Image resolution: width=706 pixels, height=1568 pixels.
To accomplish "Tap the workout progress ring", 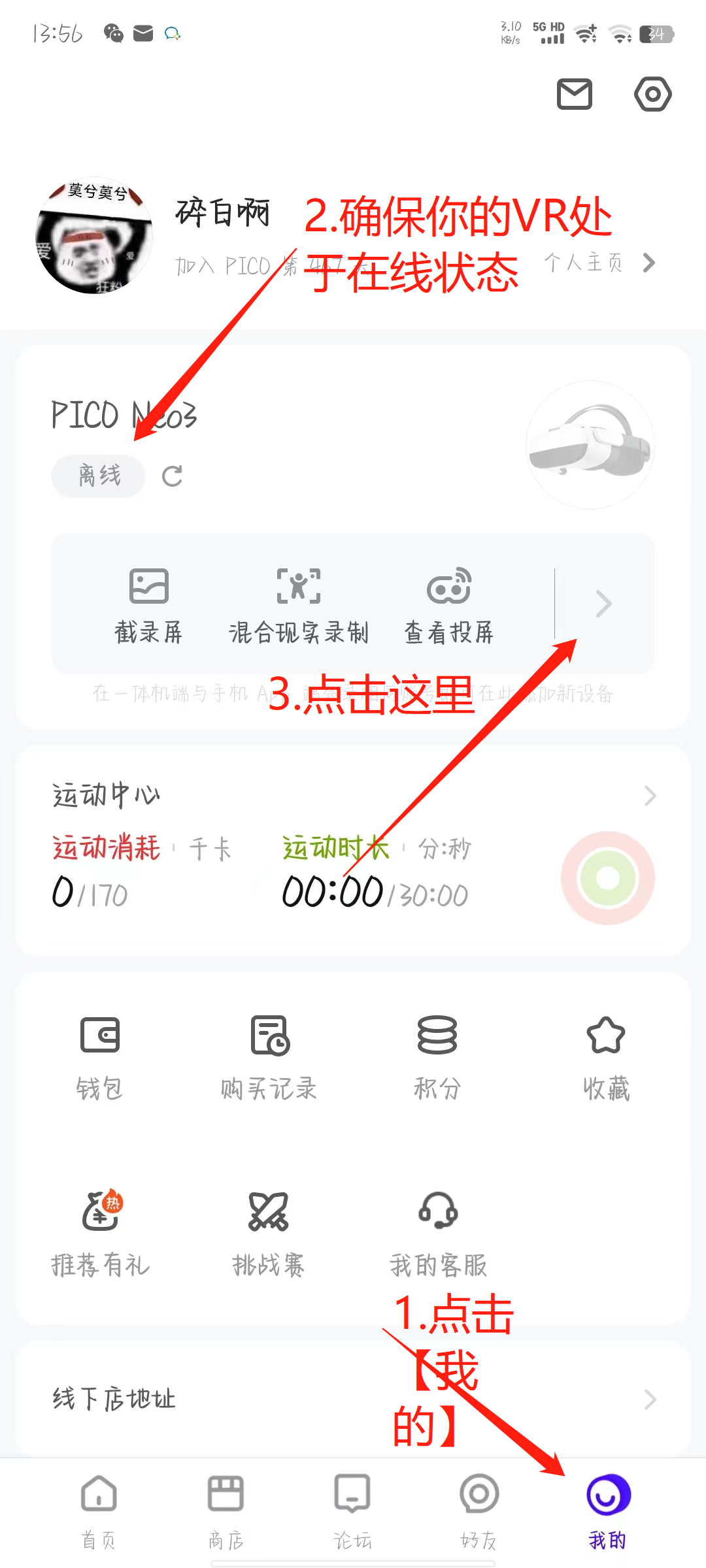I will click(x=607, y=877).
